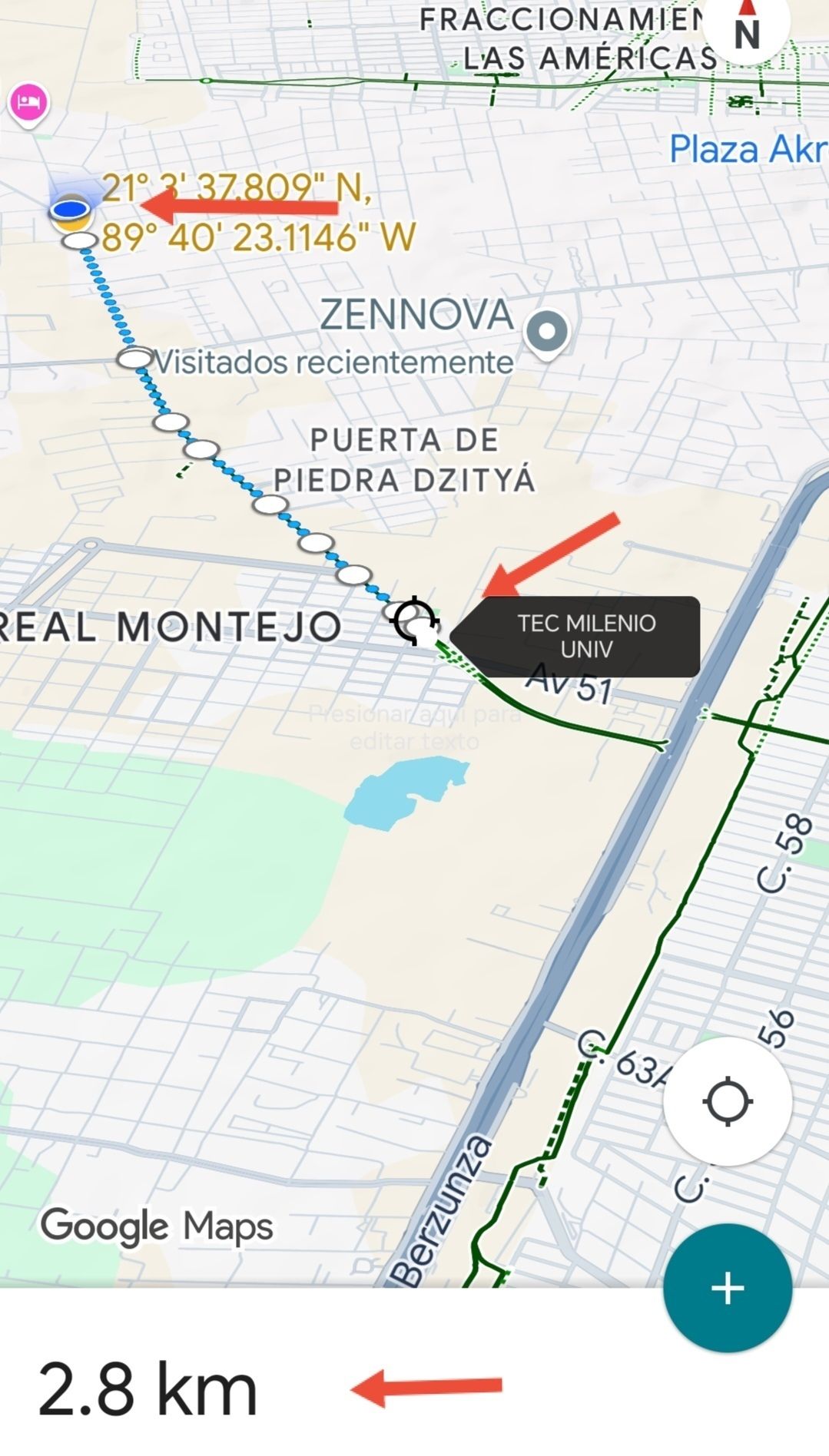Open the ZENNOVA place pin
829x1456 pixels.
pyautogui.click(x=546, y=332)
